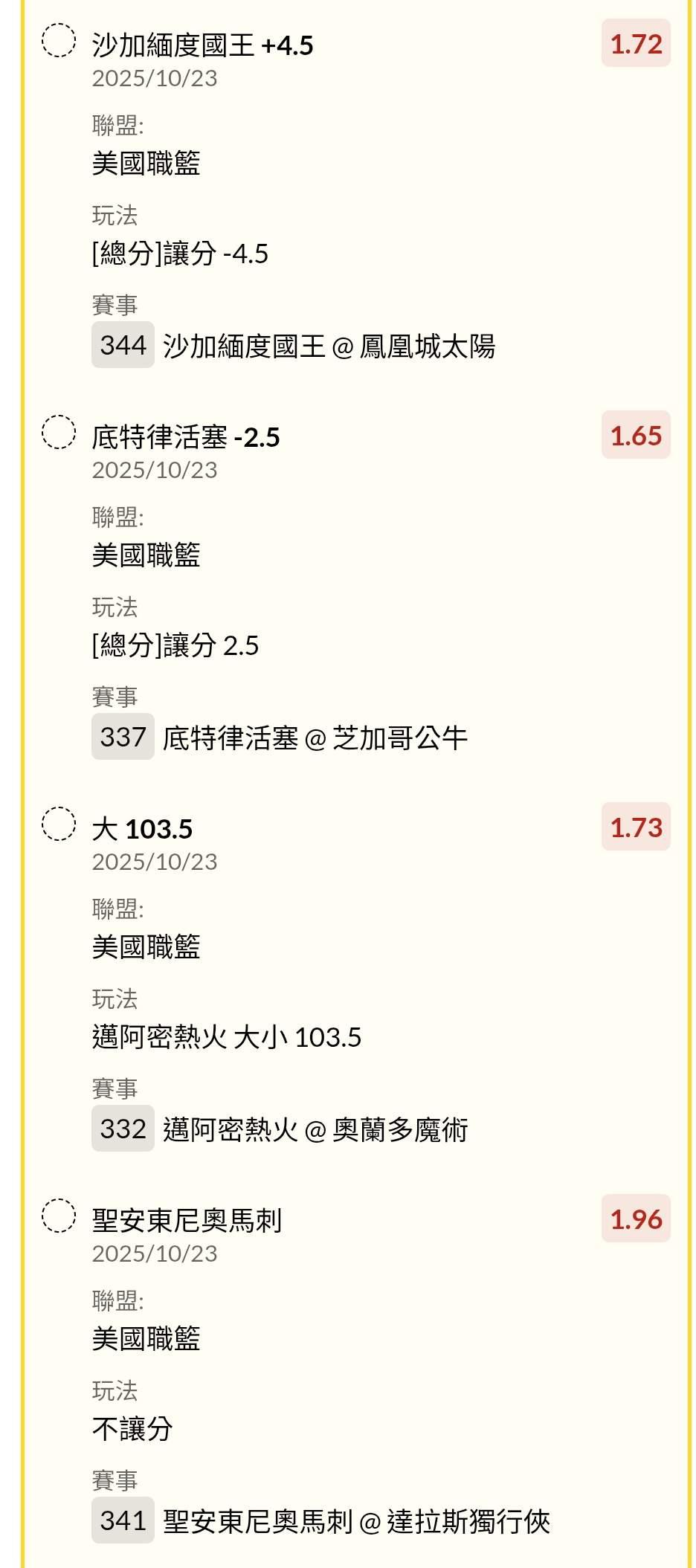Viewport: 696px width, 1568px height.
Task: Mark the 聖安東尼奧馬刺 bet circle
Action: pyautogui.click(x=58, y=1216)
